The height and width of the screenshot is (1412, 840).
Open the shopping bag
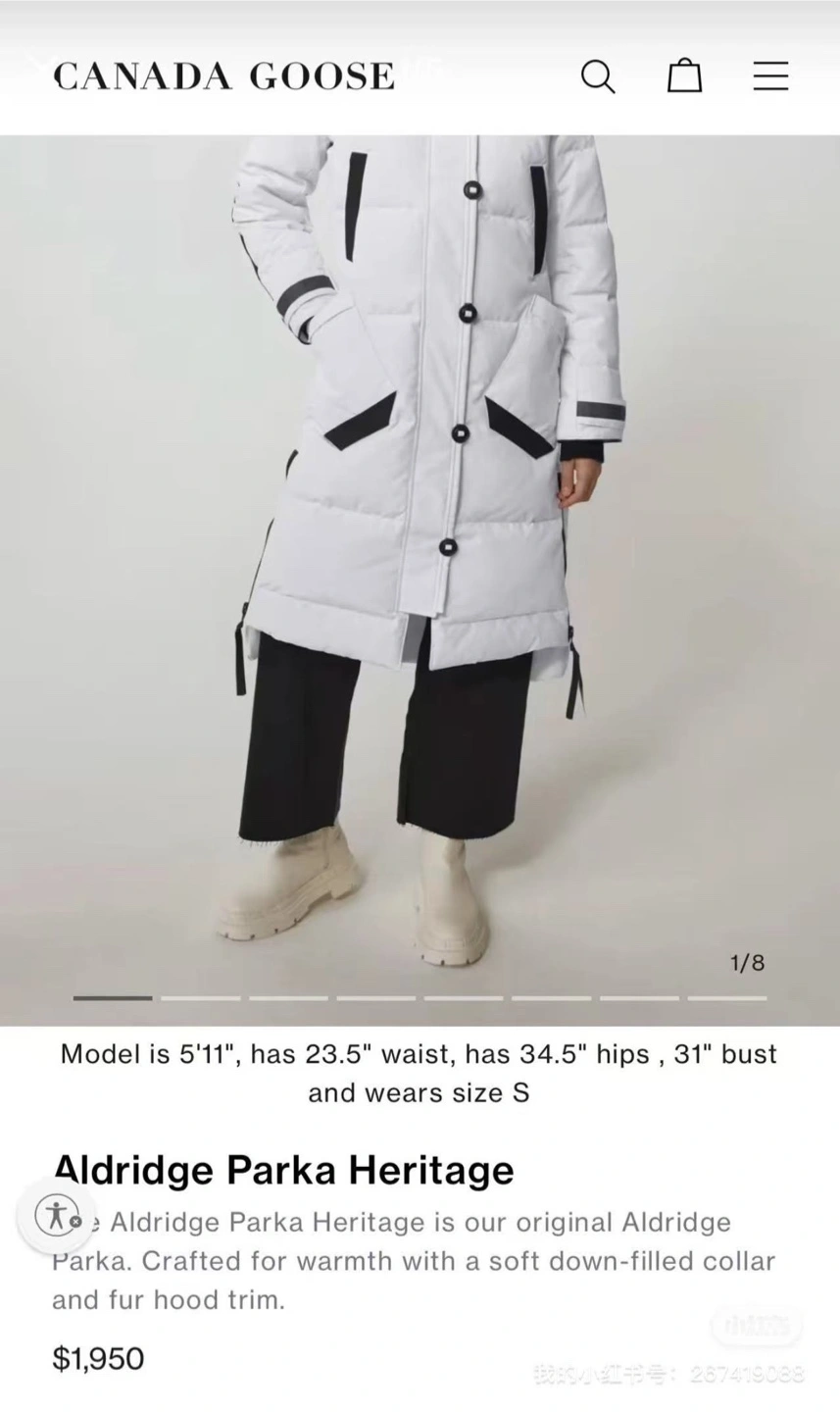pos(684,76)
